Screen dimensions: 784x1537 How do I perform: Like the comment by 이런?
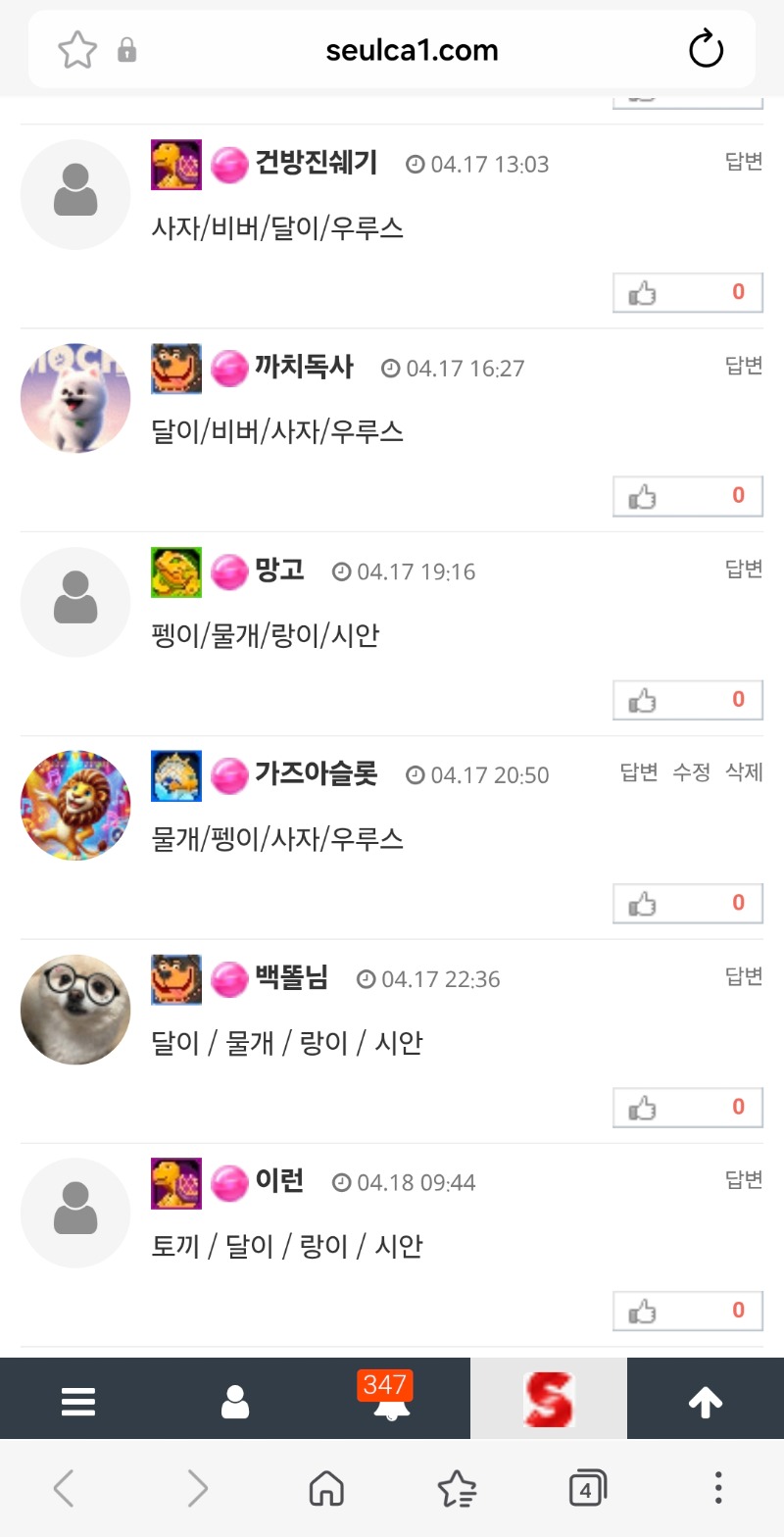(x=687, y=1311)
